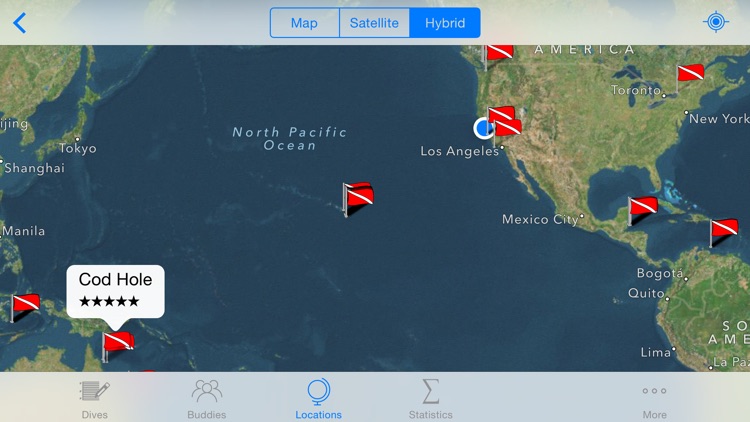Select the Hybrid map mode
Image resolution: width=750 pixels, height=422 pixels.
click(444, 23)
